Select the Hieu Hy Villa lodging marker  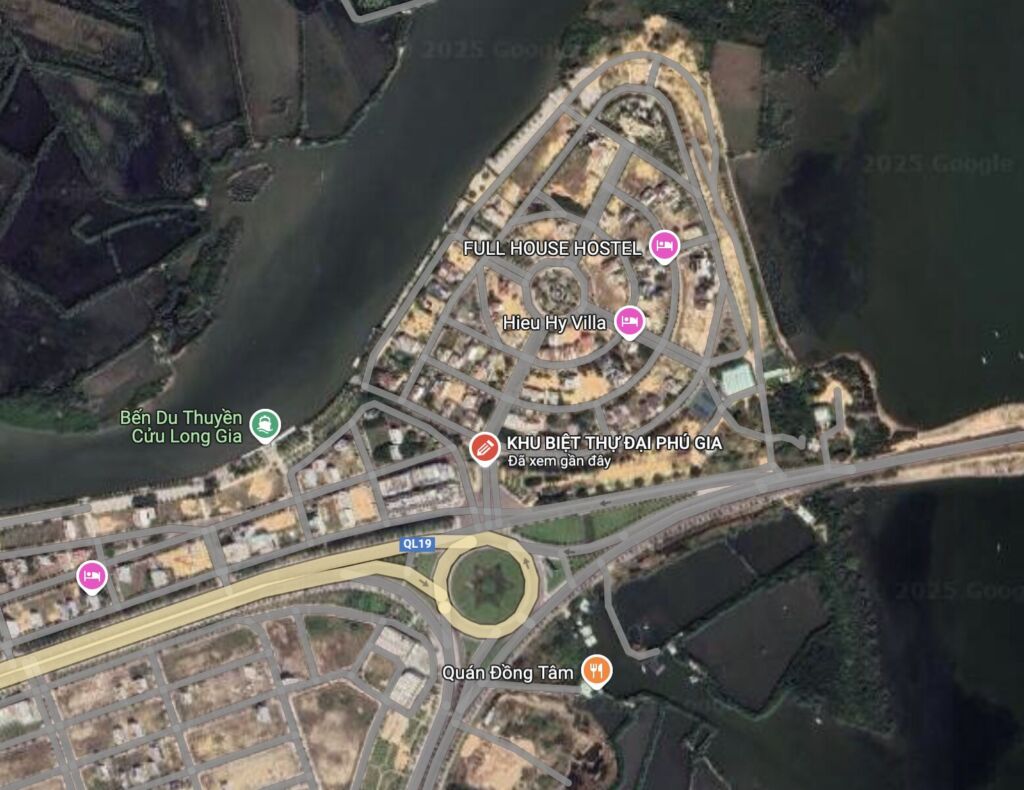coord(628,321)
